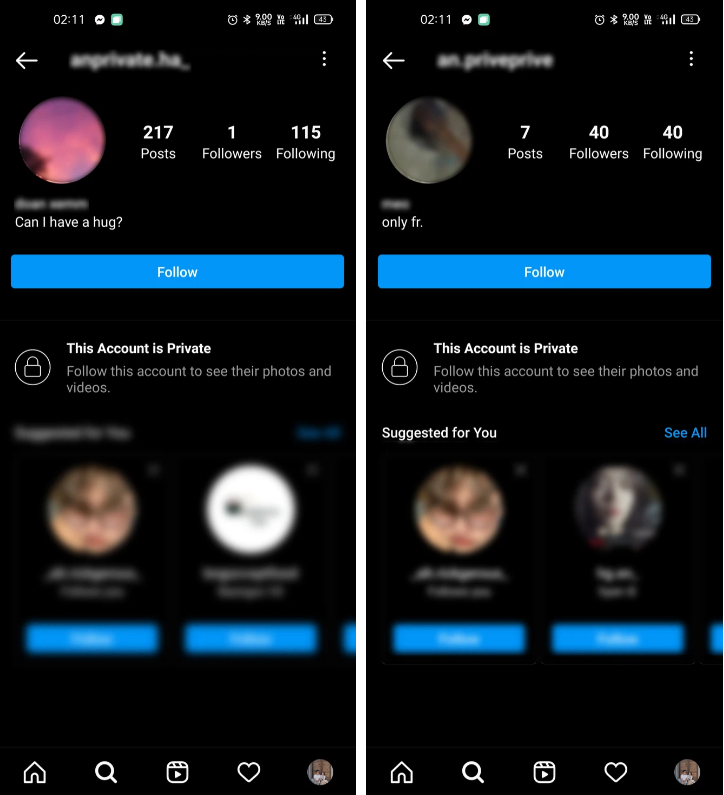Viewport: 724px width, 795px height.
Task: View the 115 Following list
Action: pos(305,142)
